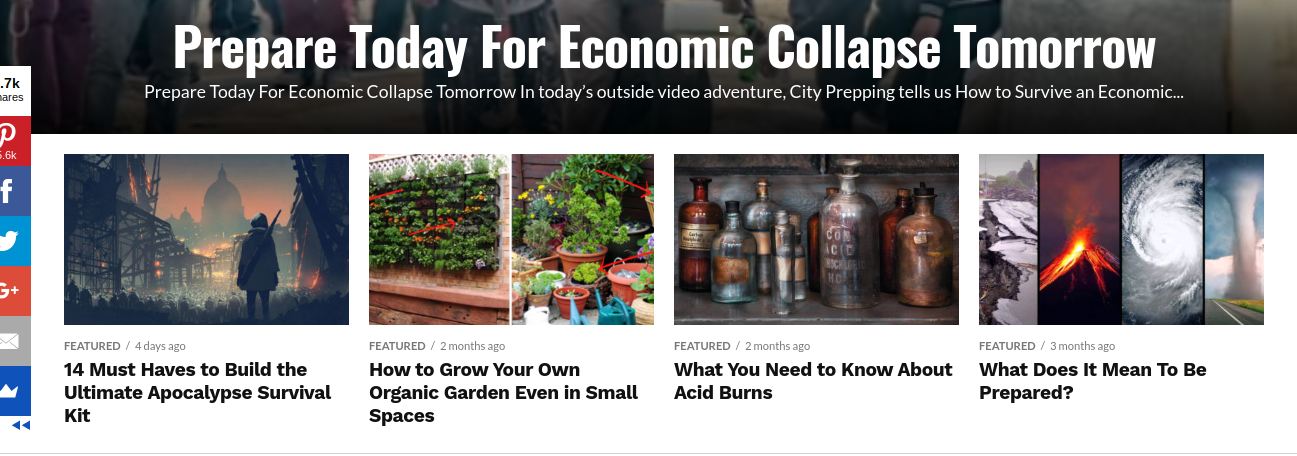The height and width of the screenshot is (456, 1297).
Task: Share this page on Facebook
Action: (x=15, y=191)
